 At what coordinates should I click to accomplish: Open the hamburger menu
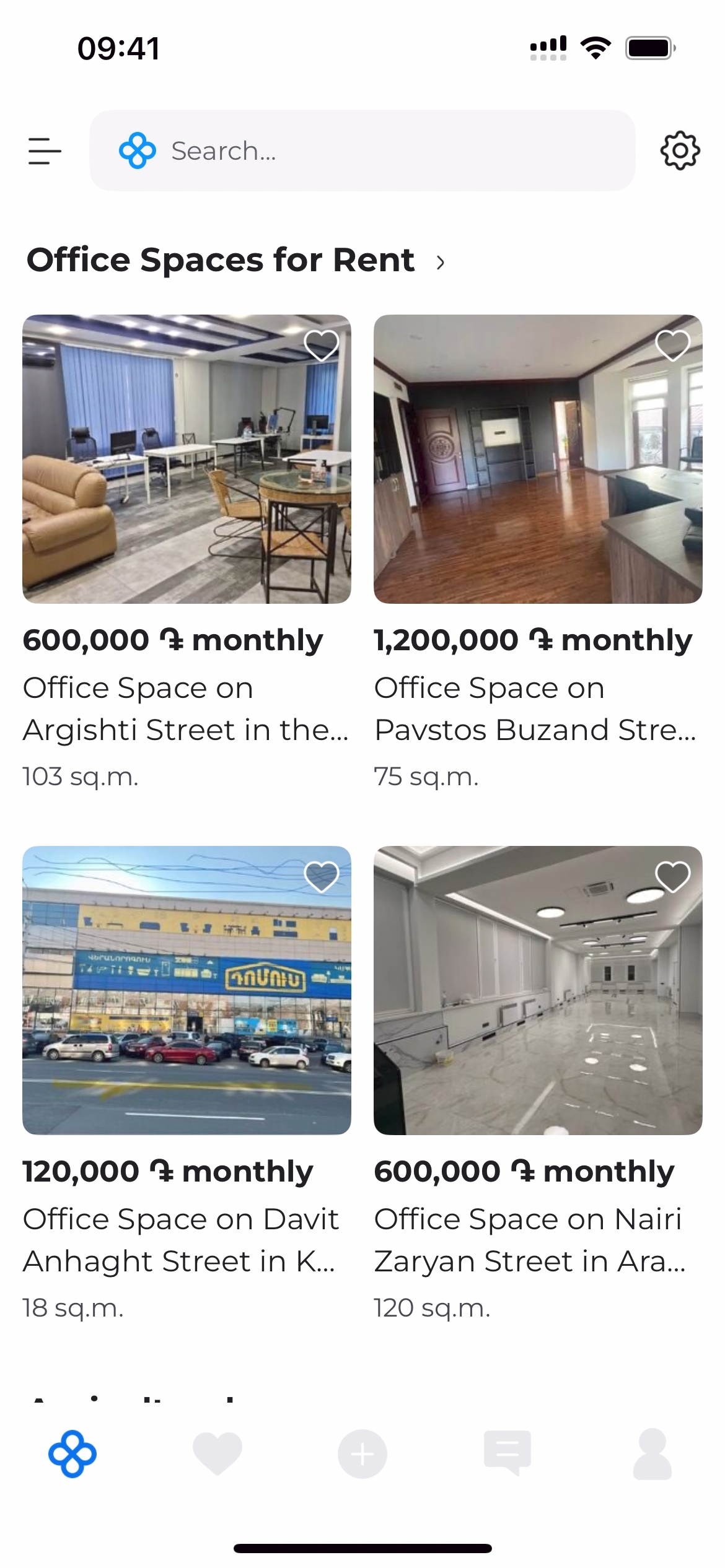45,151
